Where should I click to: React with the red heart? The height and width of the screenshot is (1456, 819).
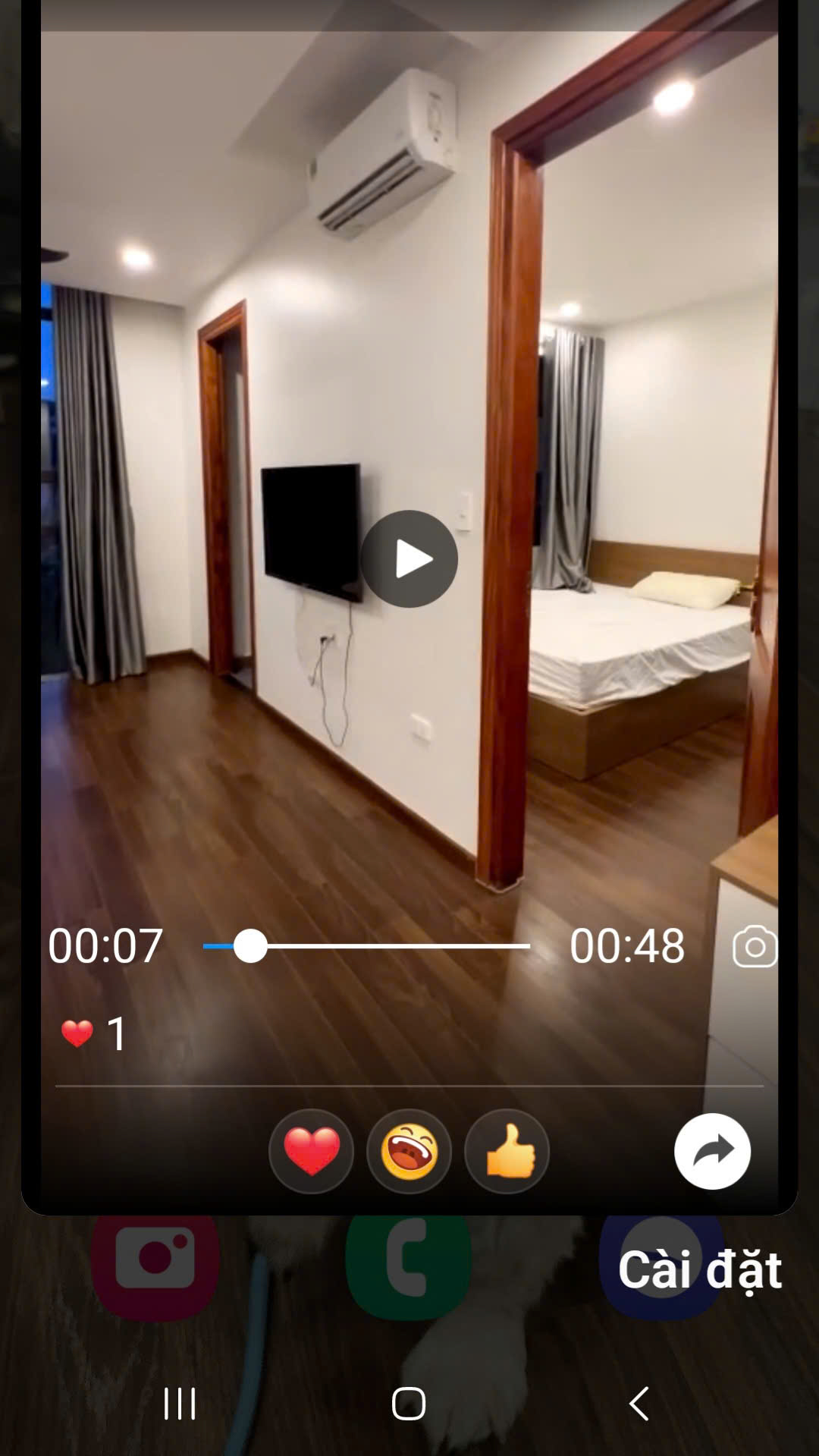click(311, 1151)
